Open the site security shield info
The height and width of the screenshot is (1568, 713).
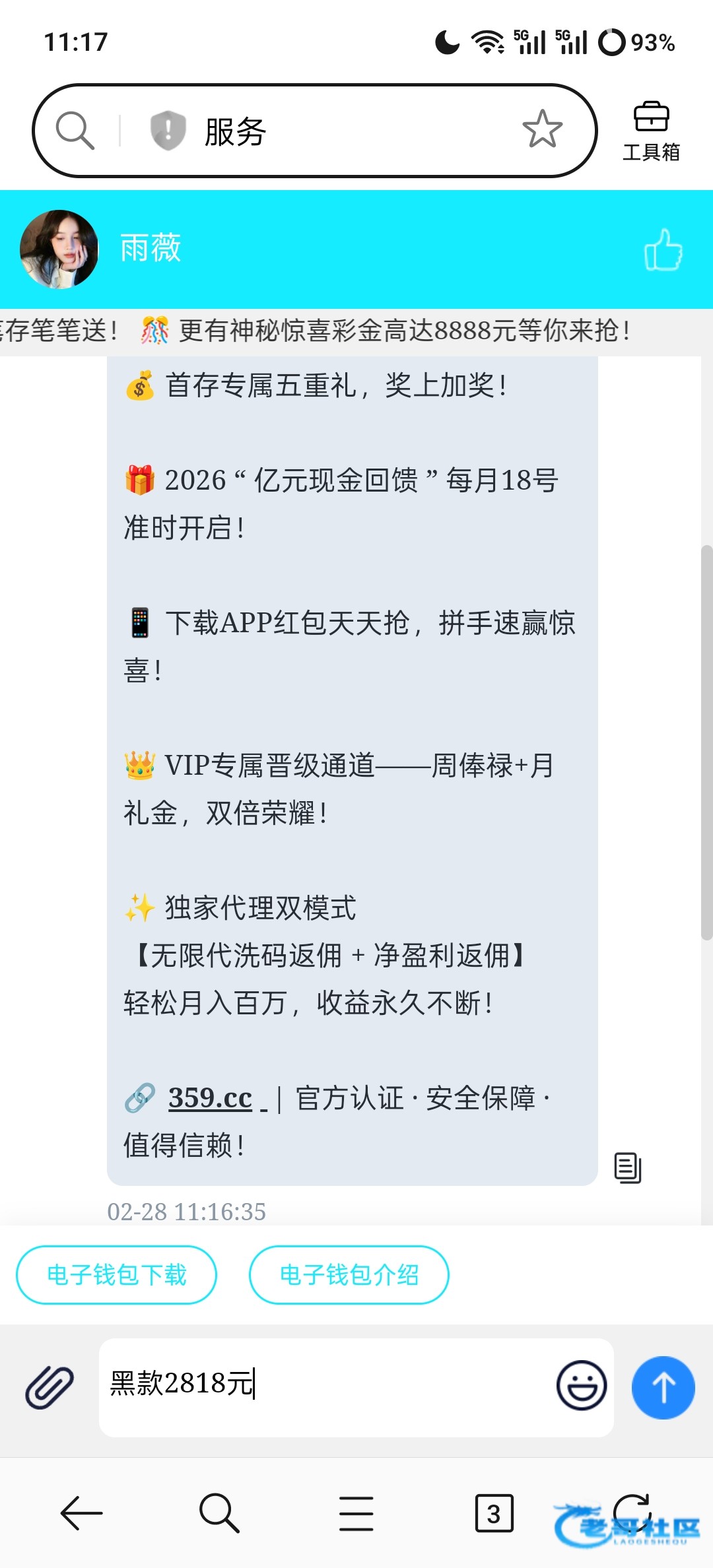tap(168, 130)
